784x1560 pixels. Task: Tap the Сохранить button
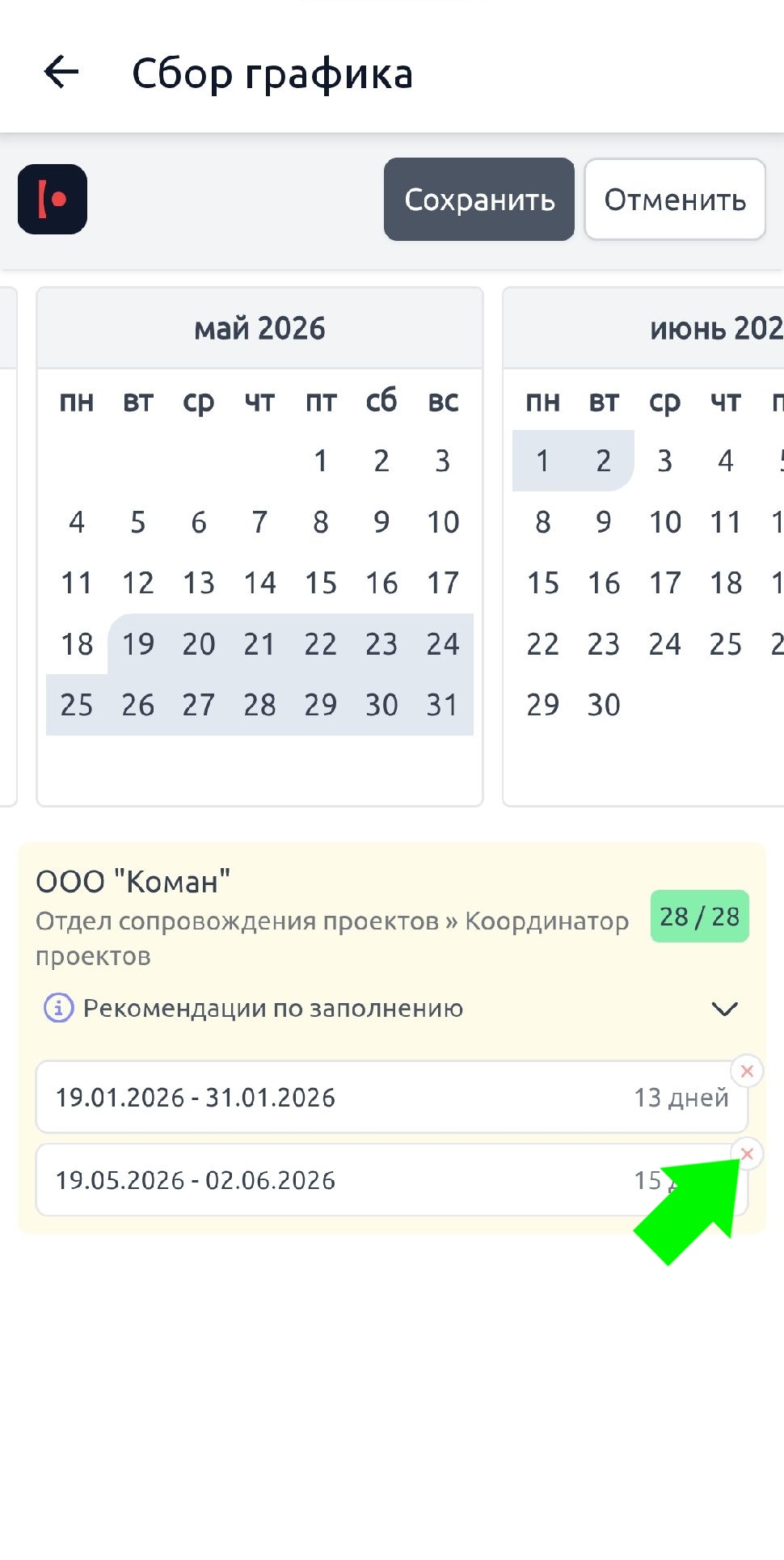pos(478,200)
